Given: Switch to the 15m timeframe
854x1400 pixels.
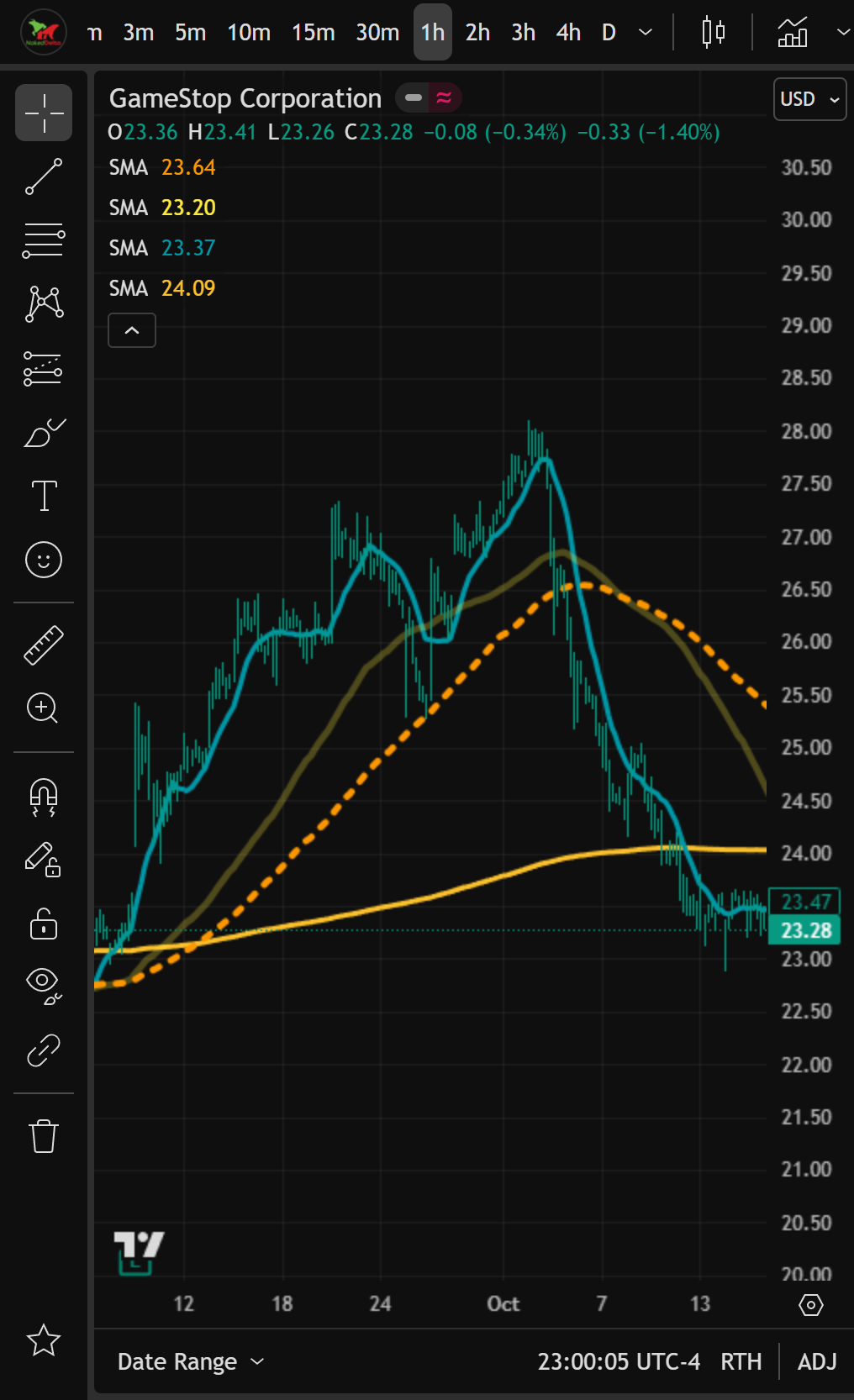Looking at the screenshot, I should click(313, 32).
